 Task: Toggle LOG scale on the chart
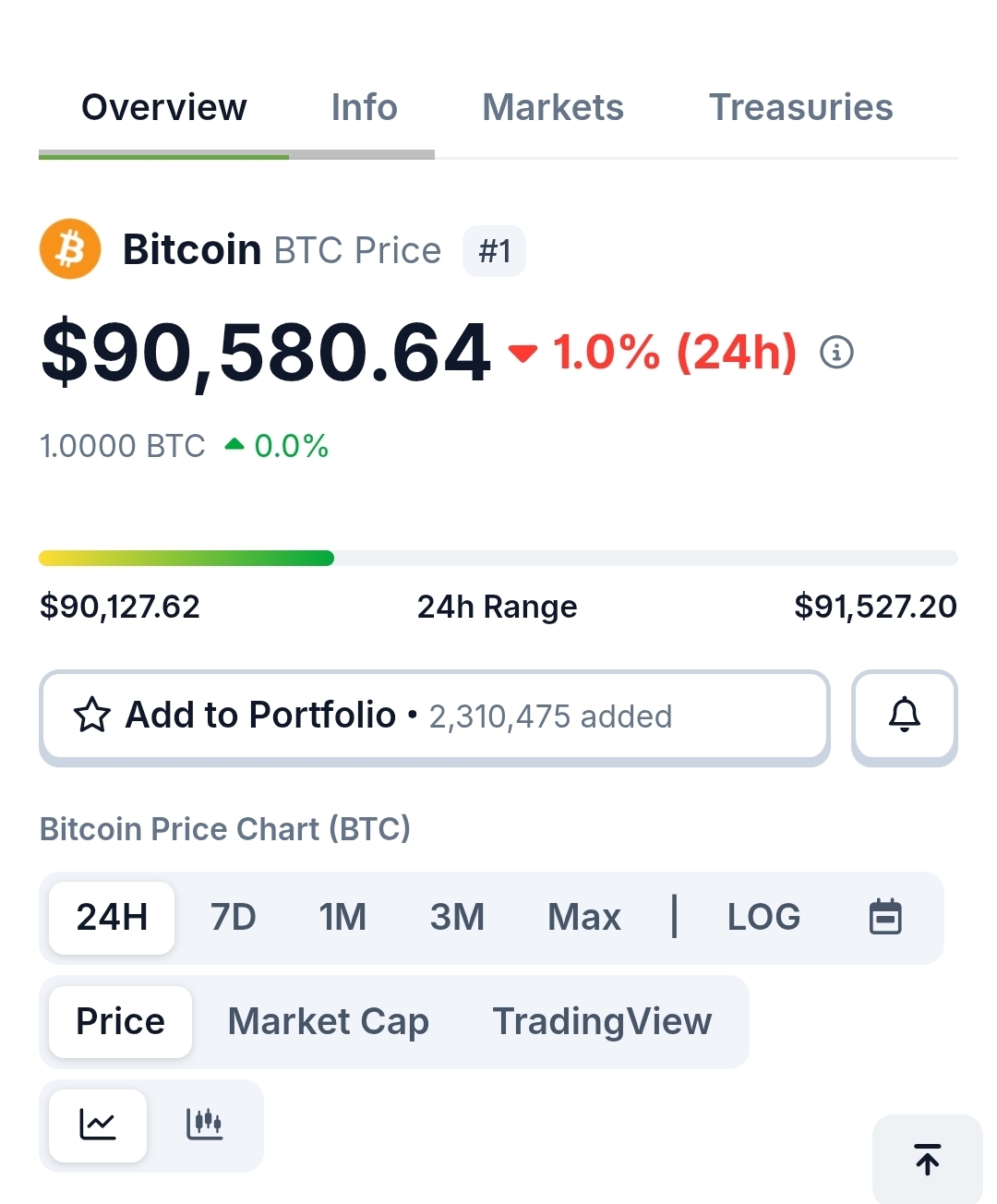(x=763, y=918)
